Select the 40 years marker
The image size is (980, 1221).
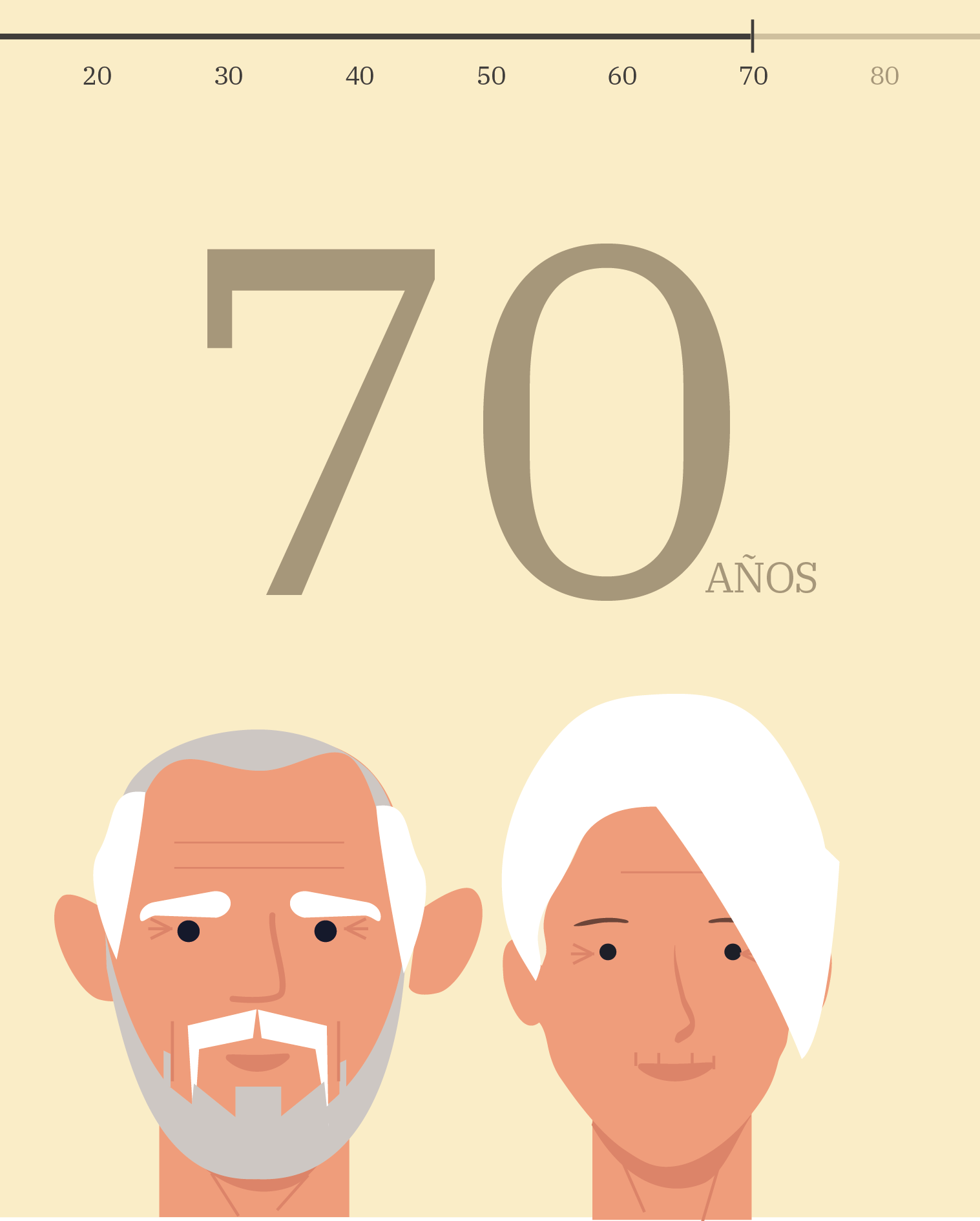[360, 76]
